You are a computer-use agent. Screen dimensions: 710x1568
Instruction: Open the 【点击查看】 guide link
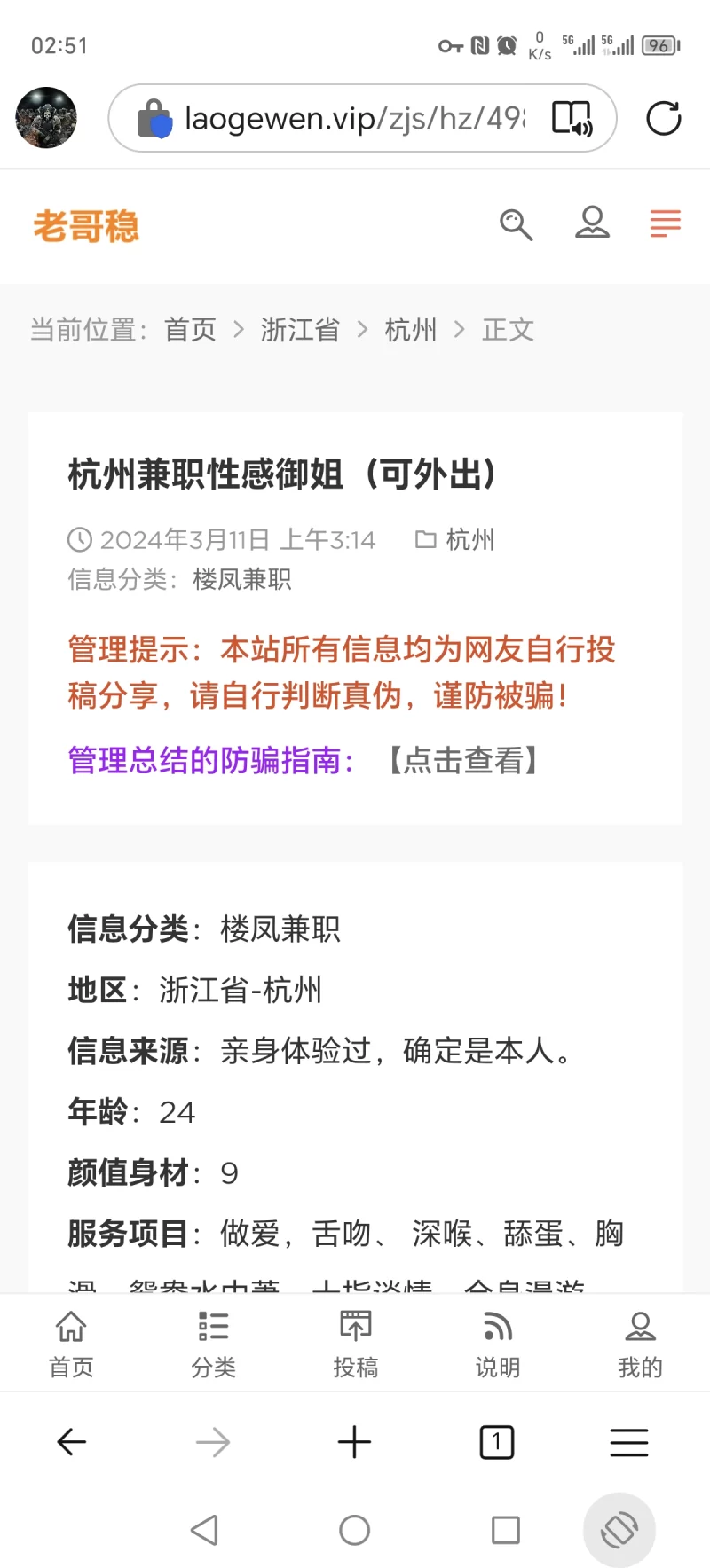pyautogui.click(x=462, y=761)
